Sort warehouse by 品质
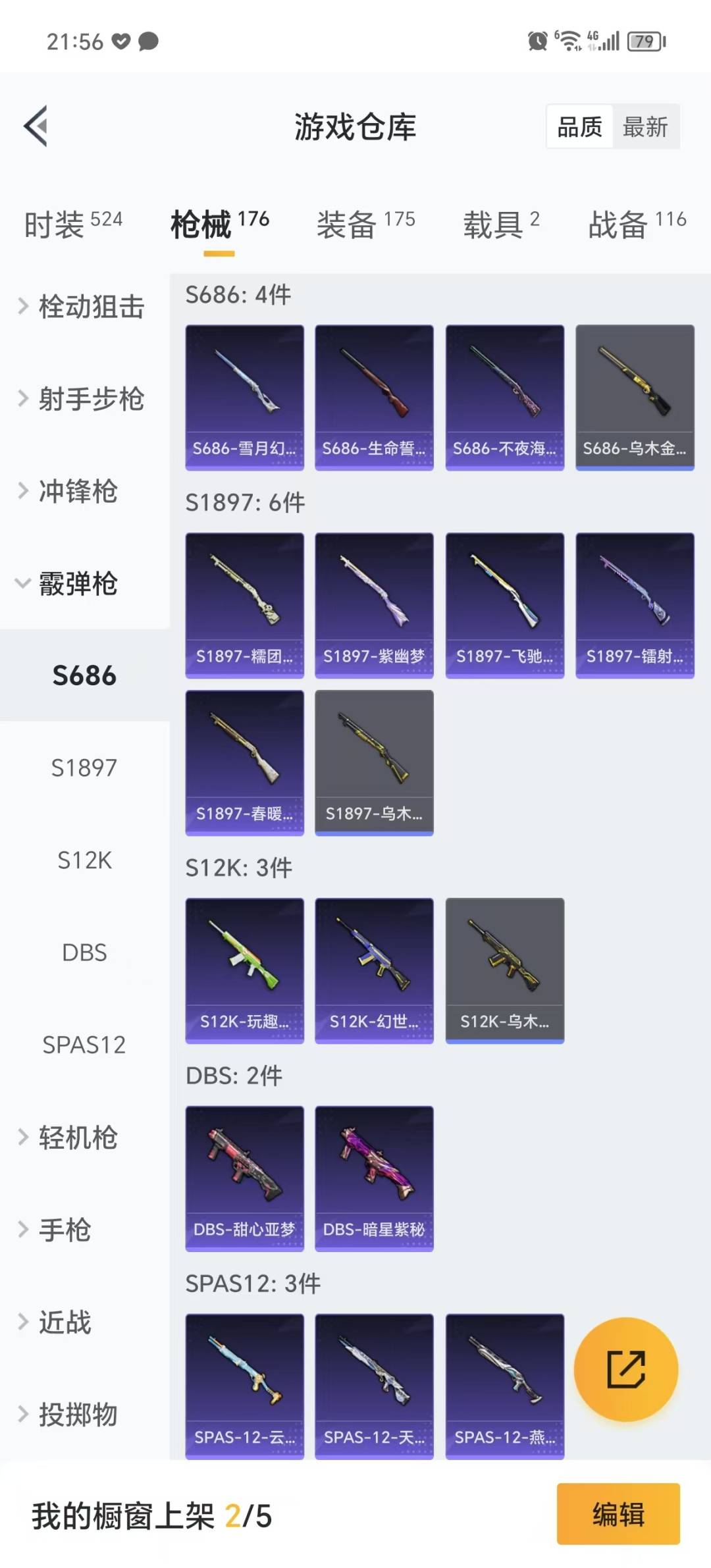The width and height of the screenshot is (711, 1568). pos(579,126)
